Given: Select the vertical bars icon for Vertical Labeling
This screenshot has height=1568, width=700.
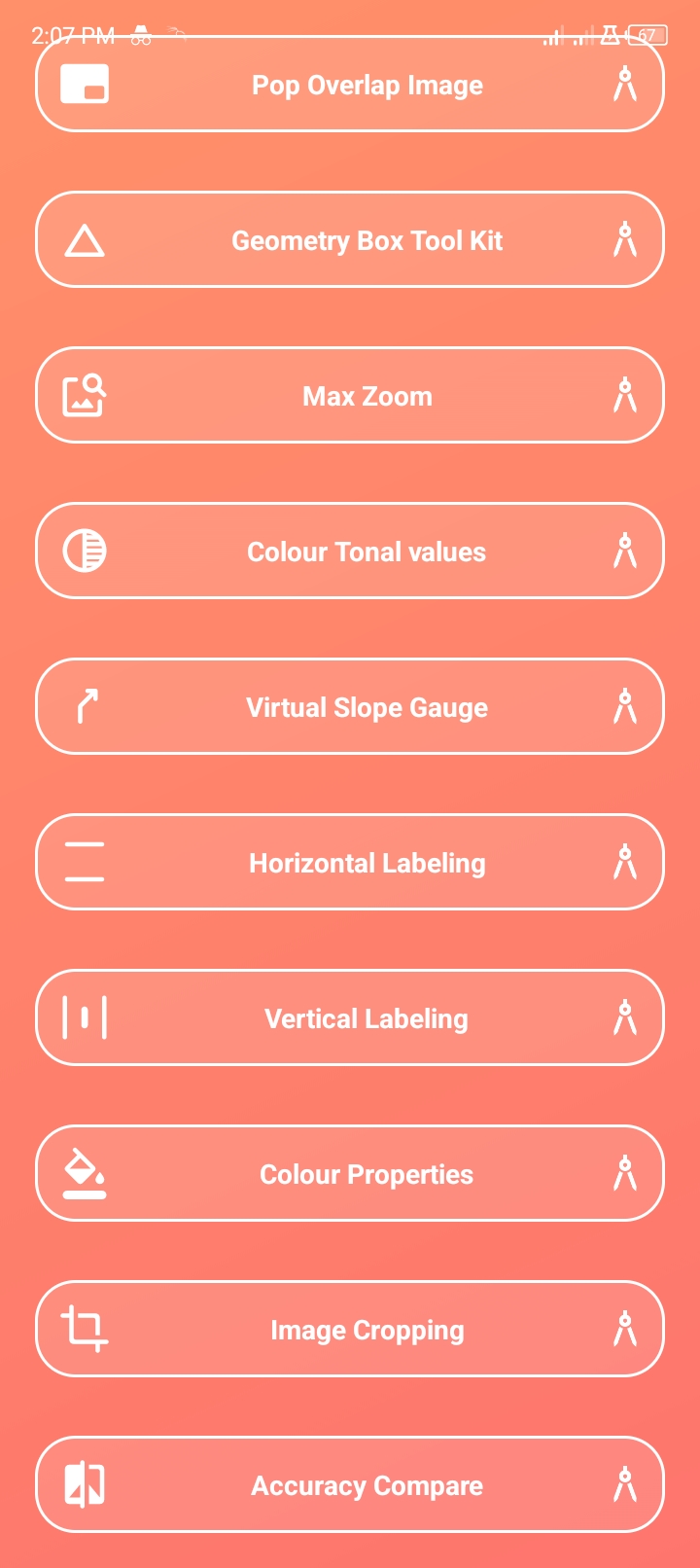Looking at the screenshot, I should tap(84, 1017).
